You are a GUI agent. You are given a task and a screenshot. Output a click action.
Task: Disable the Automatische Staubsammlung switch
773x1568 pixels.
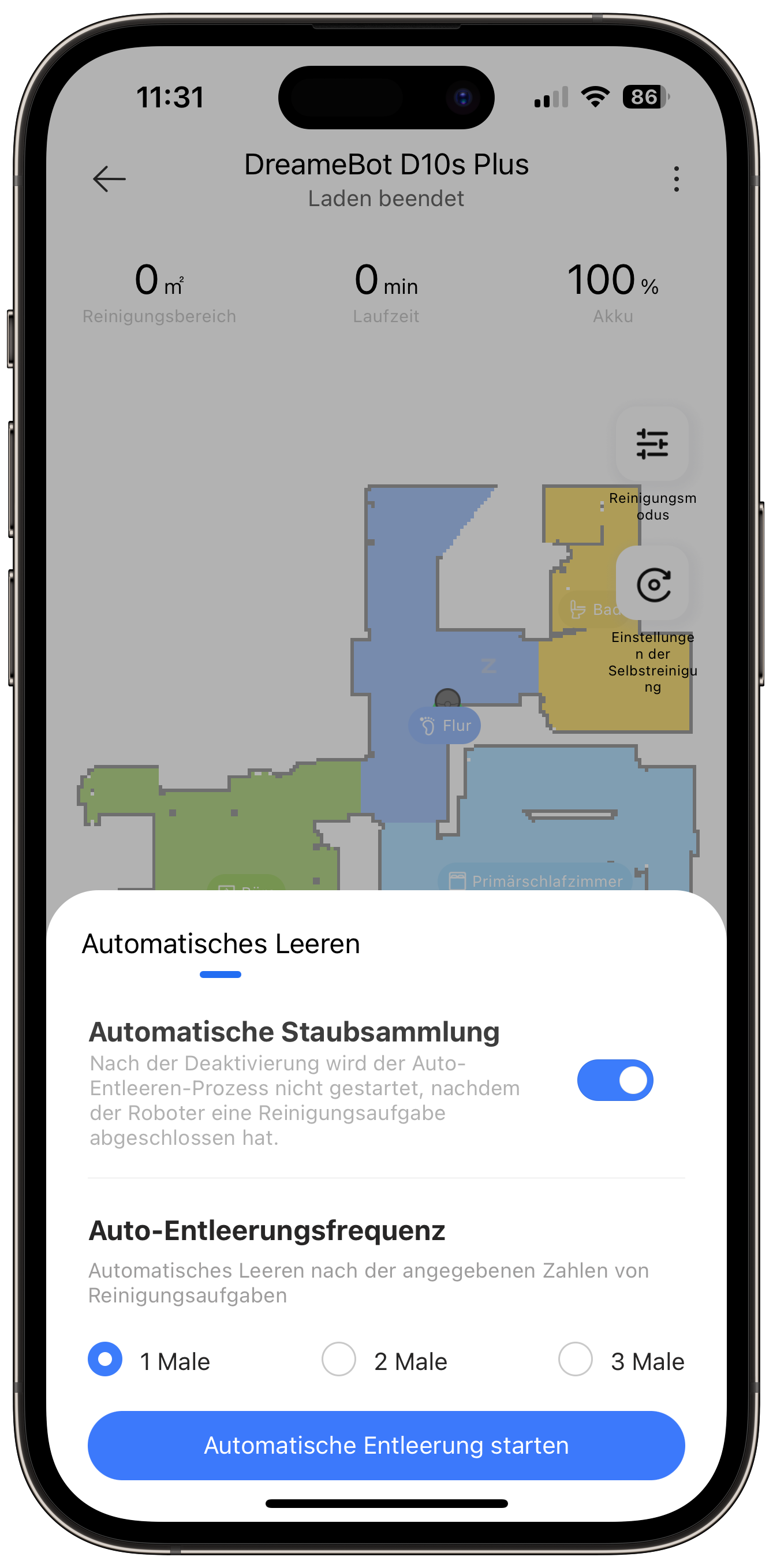point(615,1080)
